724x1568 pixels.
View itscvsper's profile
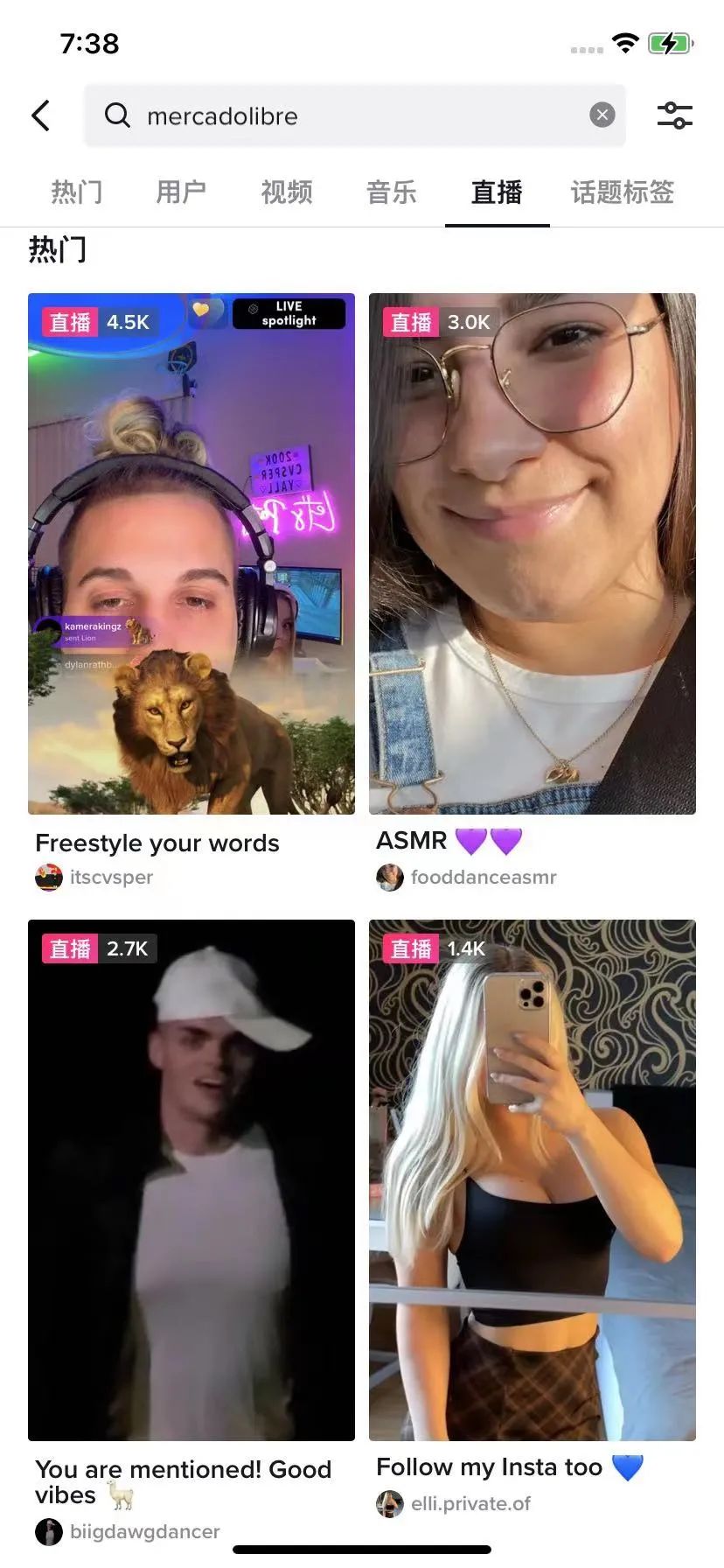point(110,878)
